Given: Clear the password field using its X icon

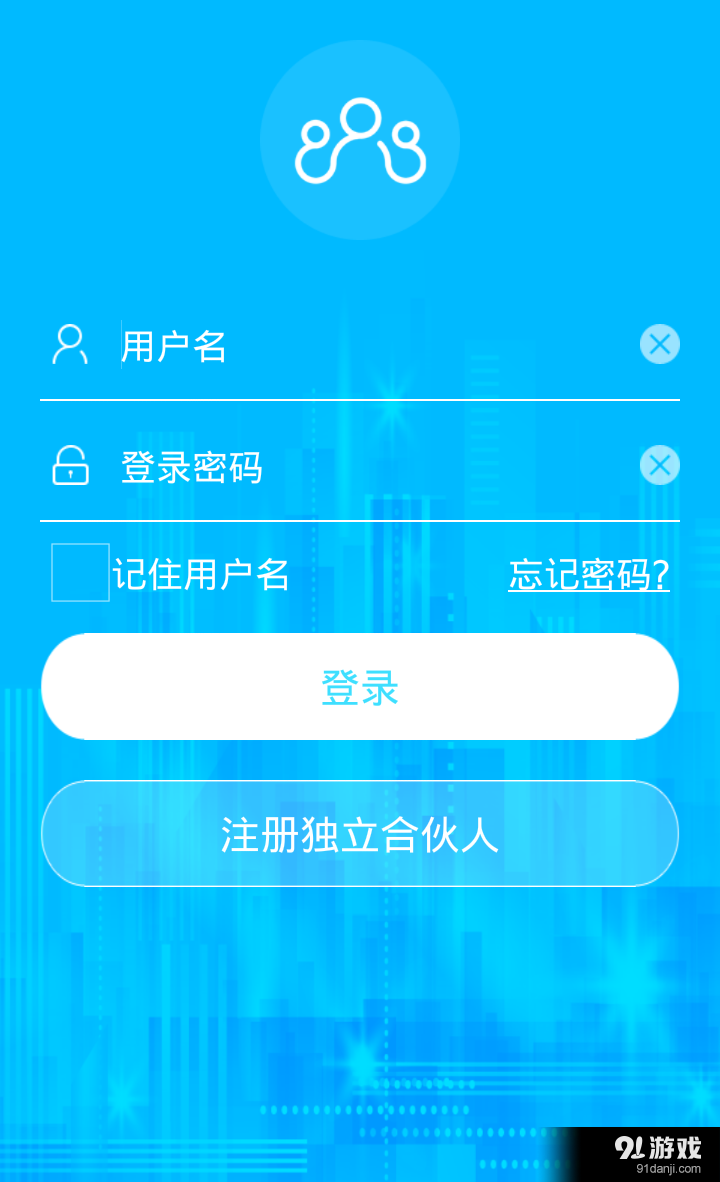Looking at the screenshot, I should [659, 465].
